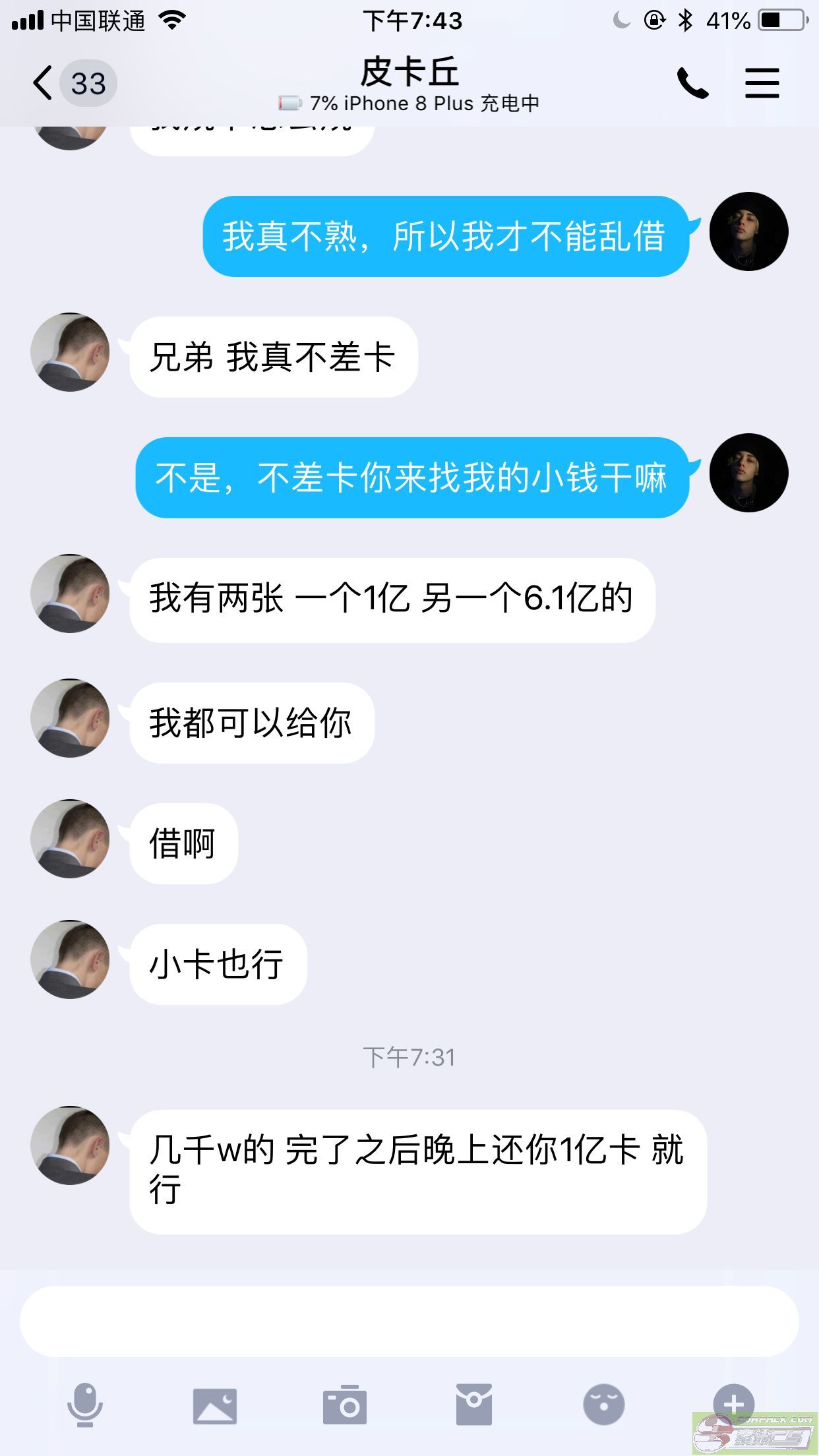
Task: Send a red packet
Action: coord(473,1405)
